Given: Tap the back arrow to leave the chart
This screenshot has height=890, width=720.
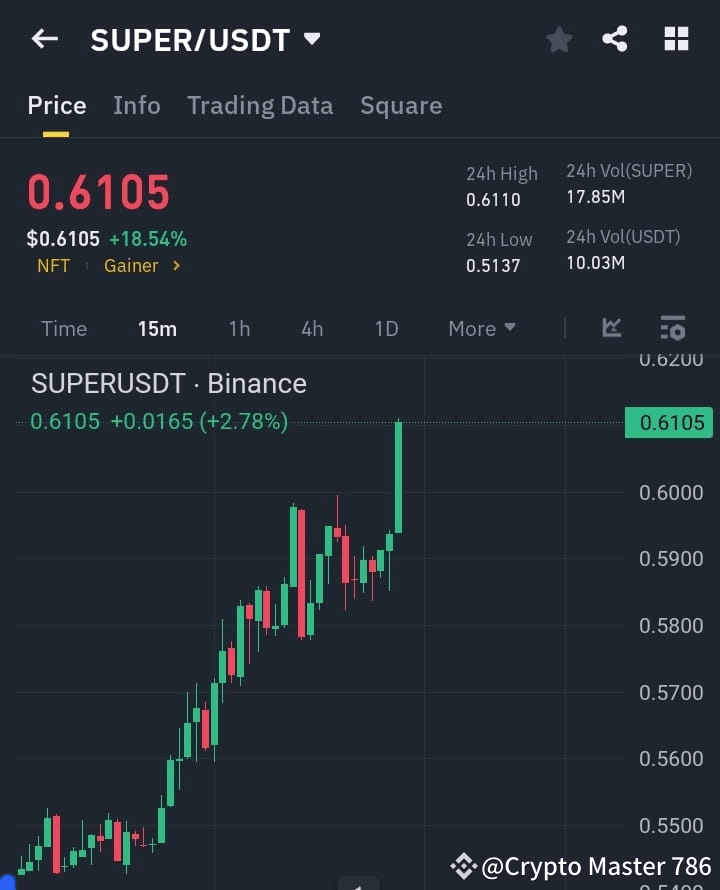Looking at the screenshot, I should click(42, 39).
